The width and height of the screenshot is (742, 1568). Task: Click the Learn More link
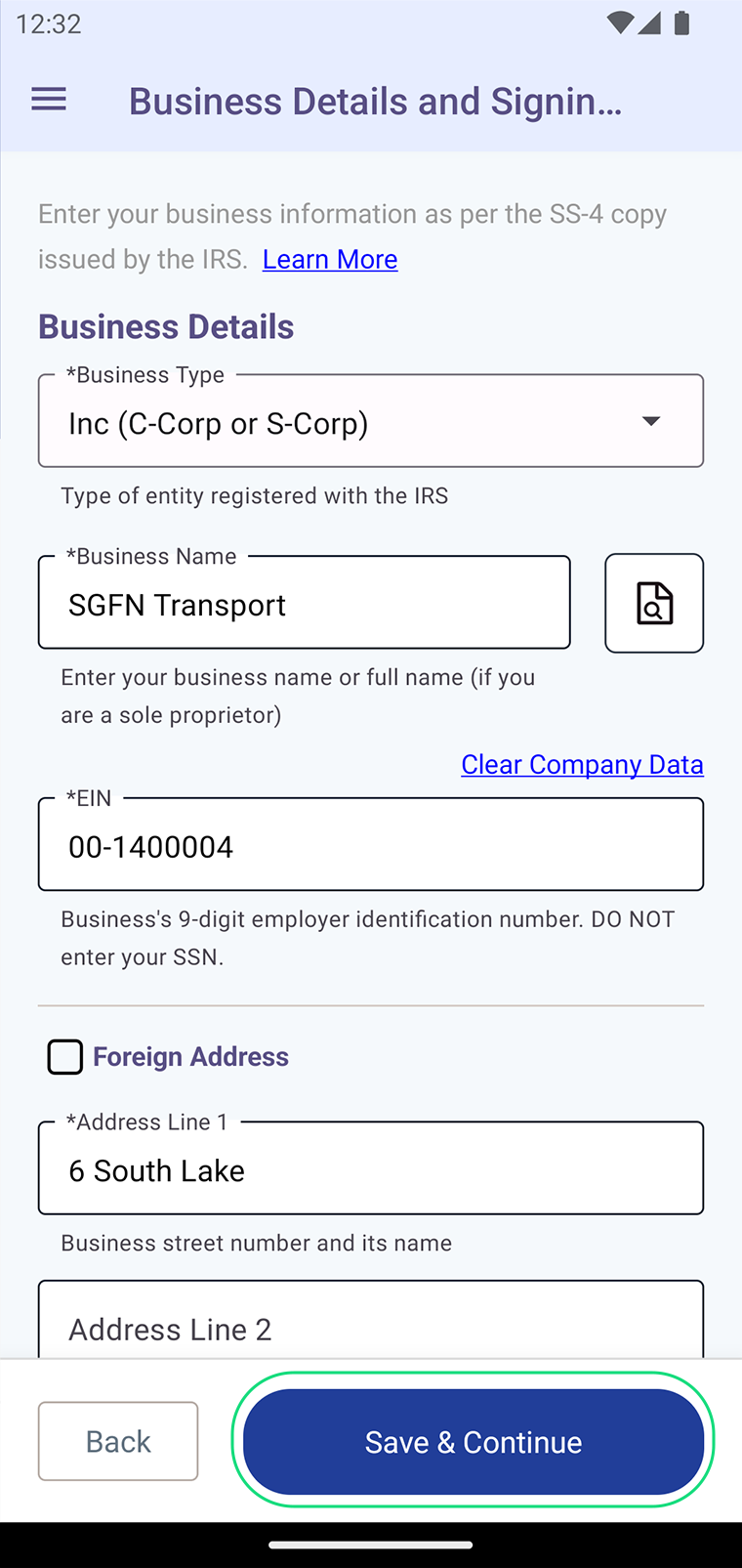[x=329, y=259]
